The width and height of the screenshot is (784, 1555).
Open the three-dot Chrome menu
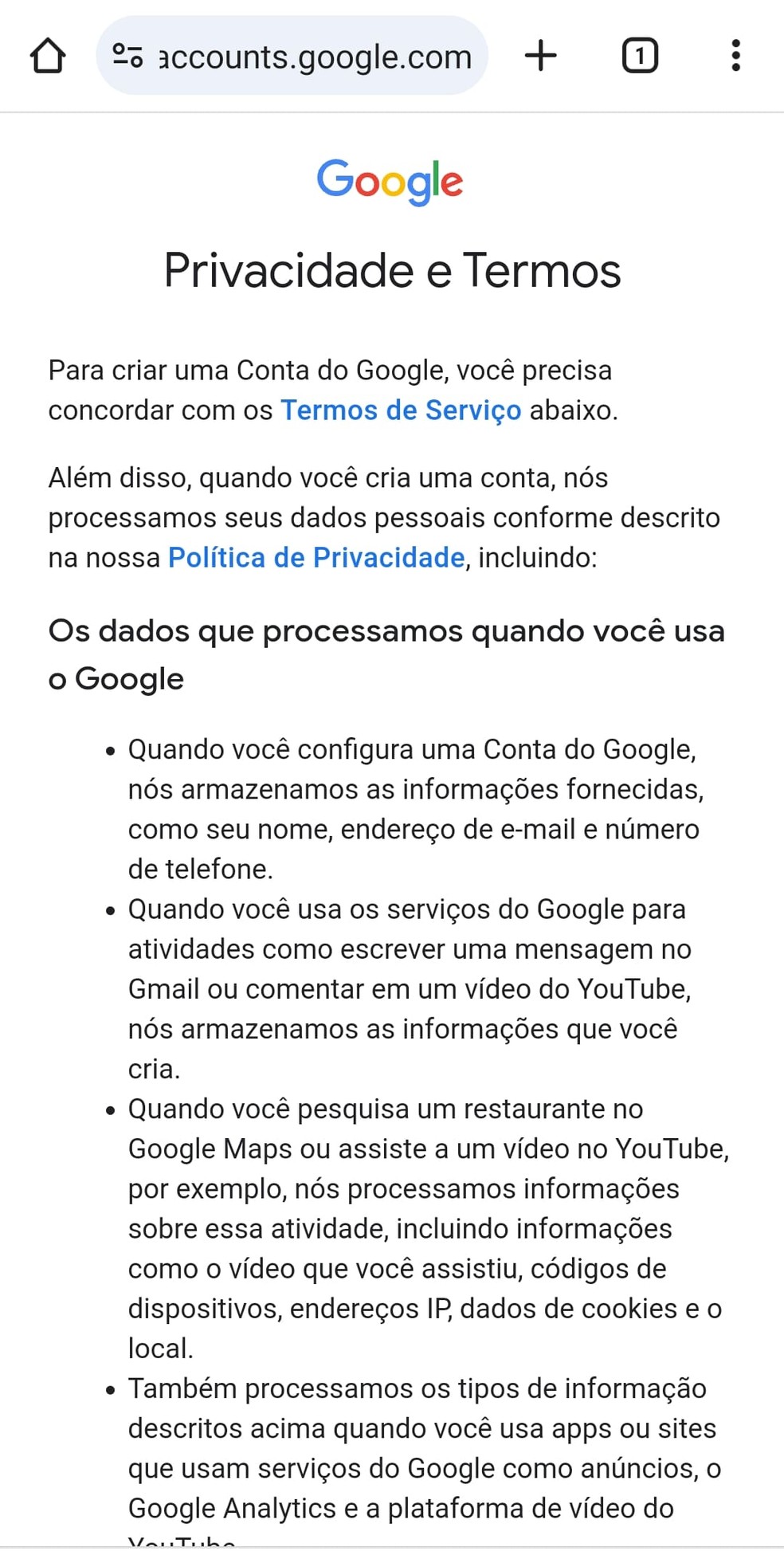pyautogui.click(x=735, y=56)
